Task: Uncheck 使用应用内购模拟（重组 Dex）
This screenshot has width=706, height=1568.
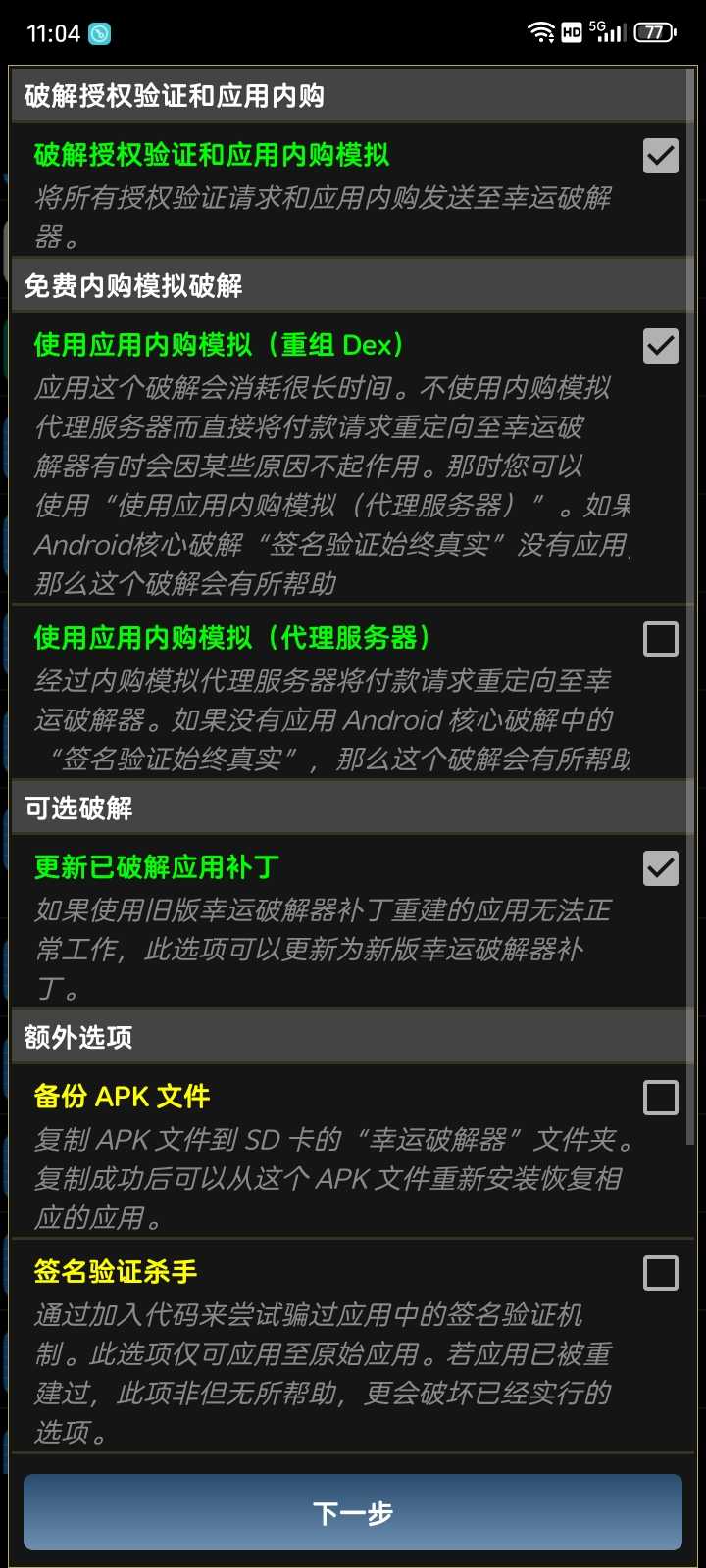Action: point(660,345)
